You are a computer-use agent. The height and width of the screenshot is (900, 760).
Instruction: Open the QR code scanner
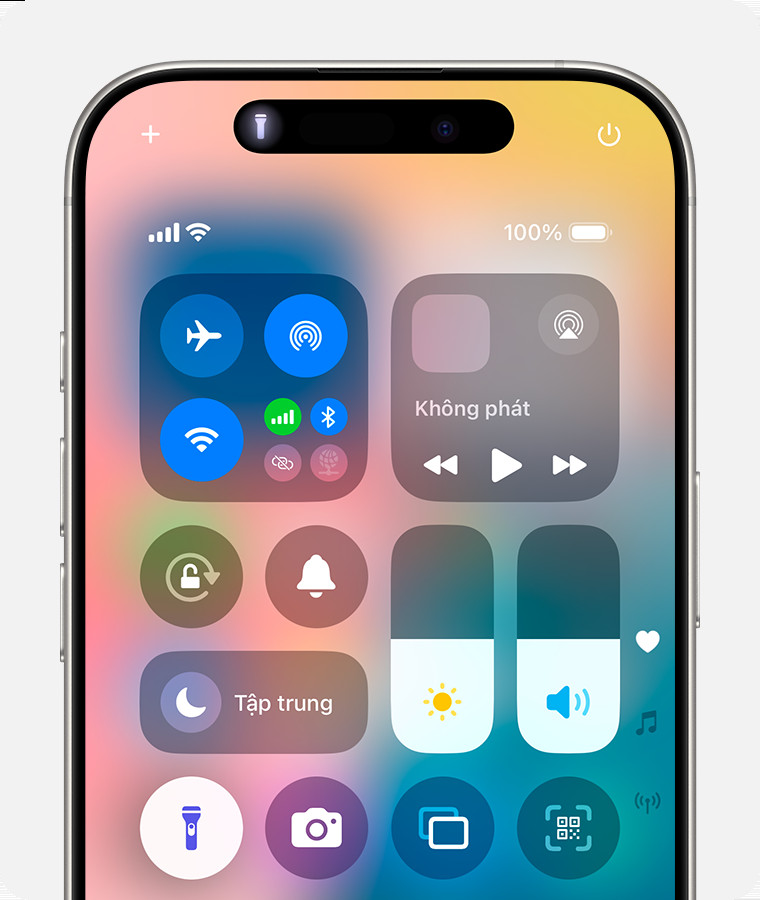pyautogui.click(x=568, y=828)
